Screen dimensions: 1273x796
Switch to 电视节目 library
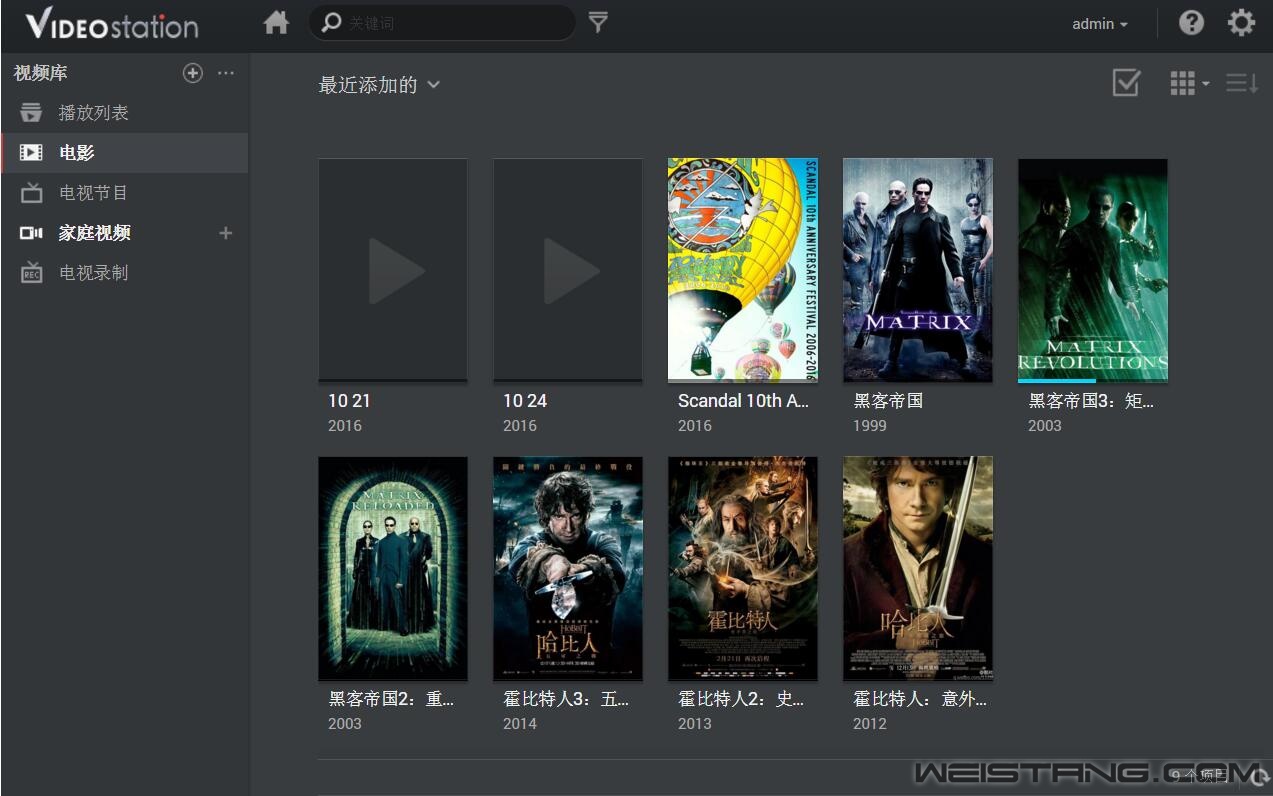[93, 193]
